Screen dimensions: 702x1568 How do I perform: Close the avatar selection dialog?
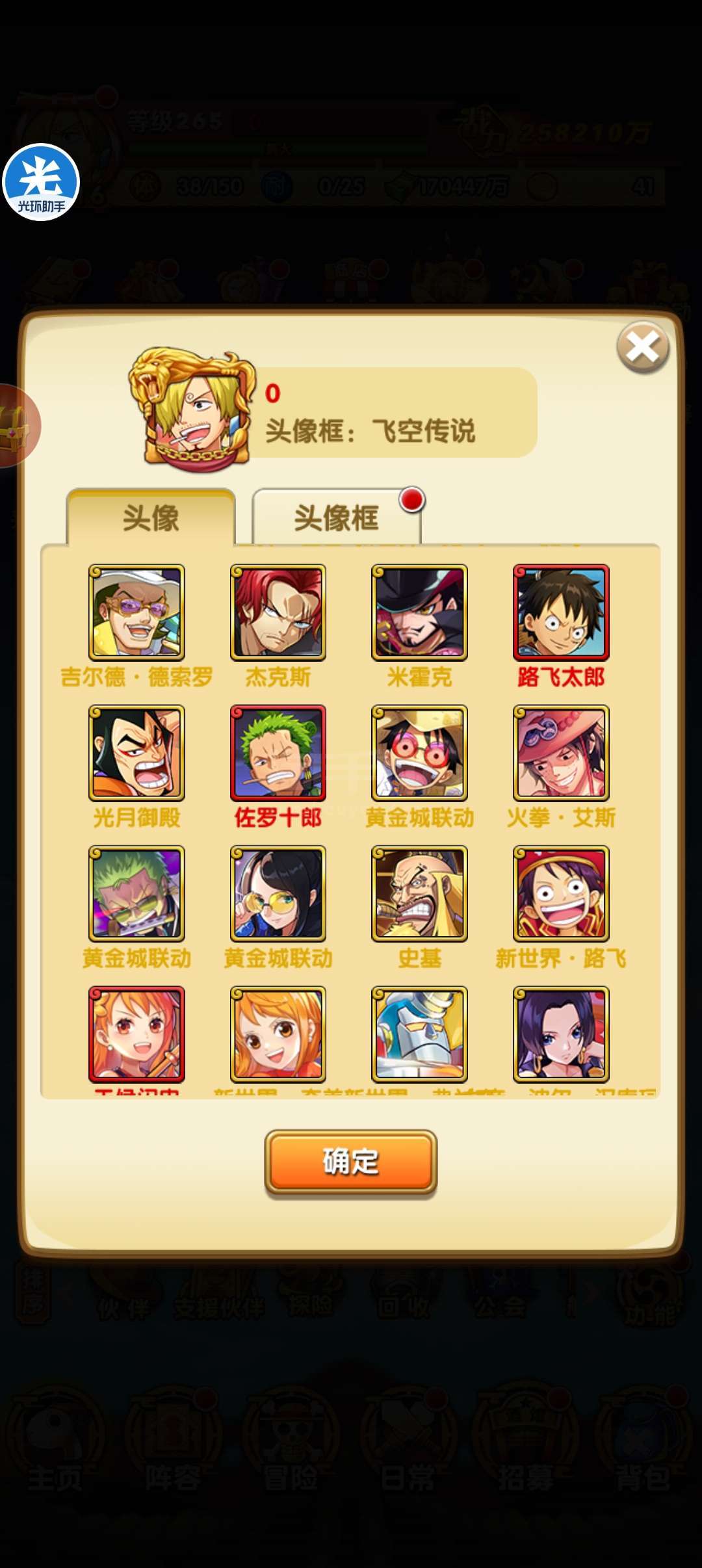(642, 348)
